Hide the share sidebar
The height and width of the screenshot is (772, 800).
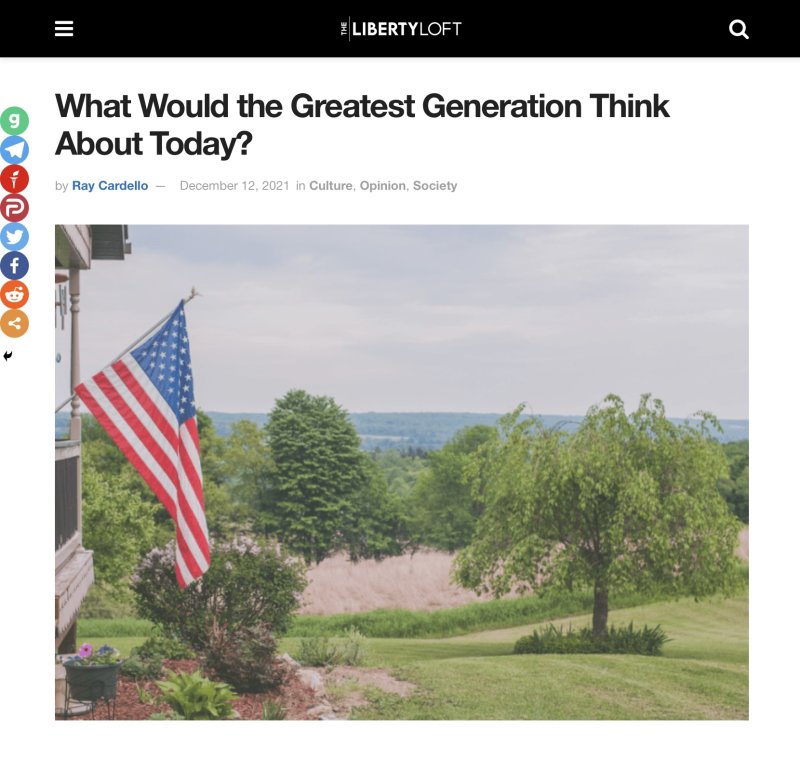tap(8, 356)
